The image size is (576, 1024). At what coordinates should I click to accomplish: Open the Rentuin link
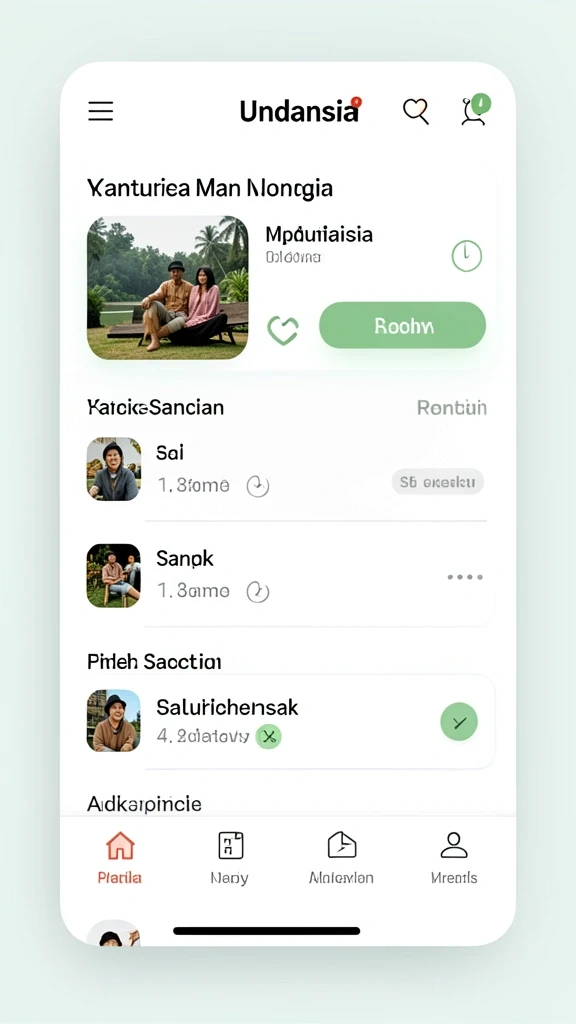[452, 408]
